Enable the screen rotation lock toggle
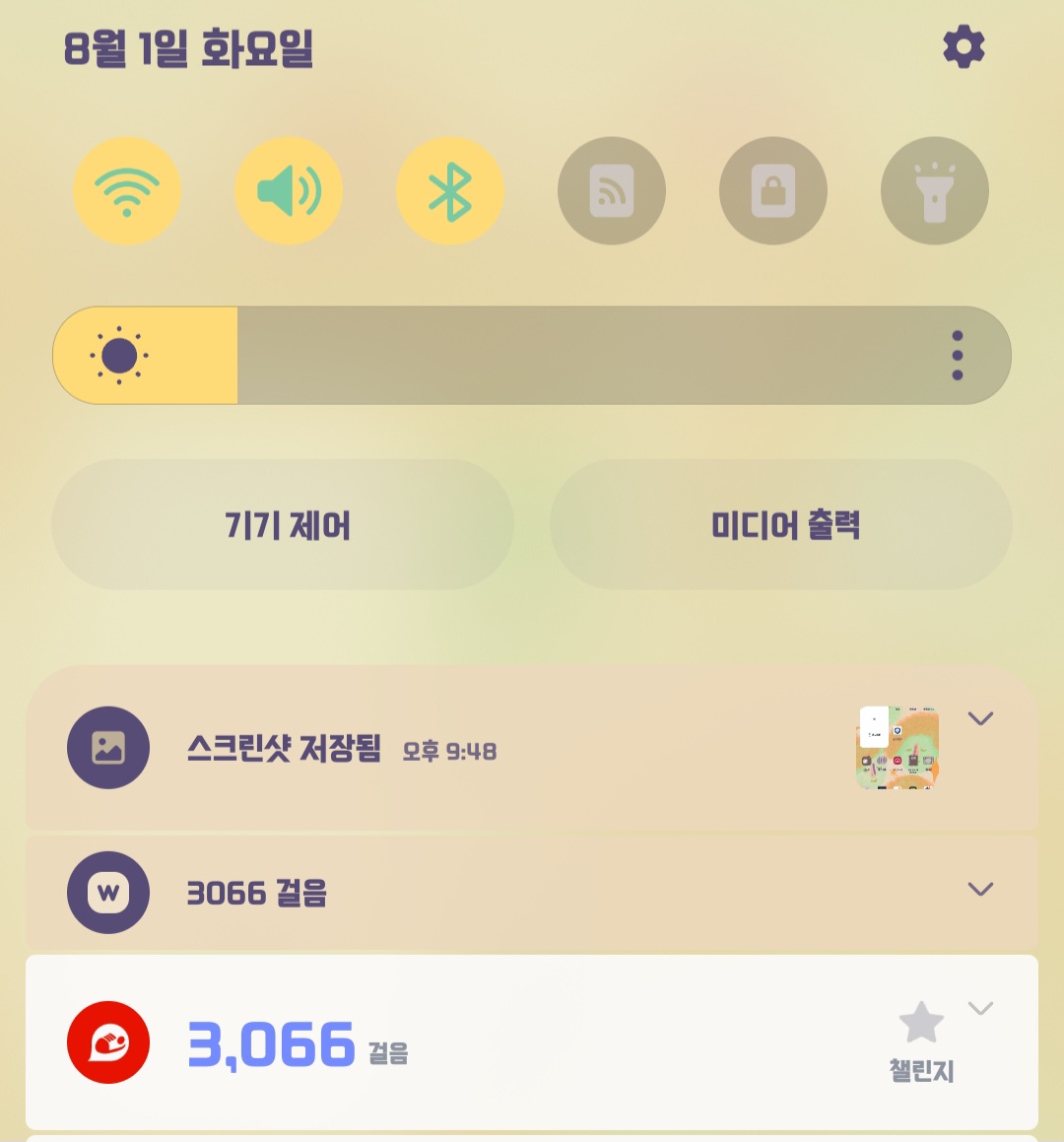This screenshot has height=1142, width=1064. click(773, 190)
